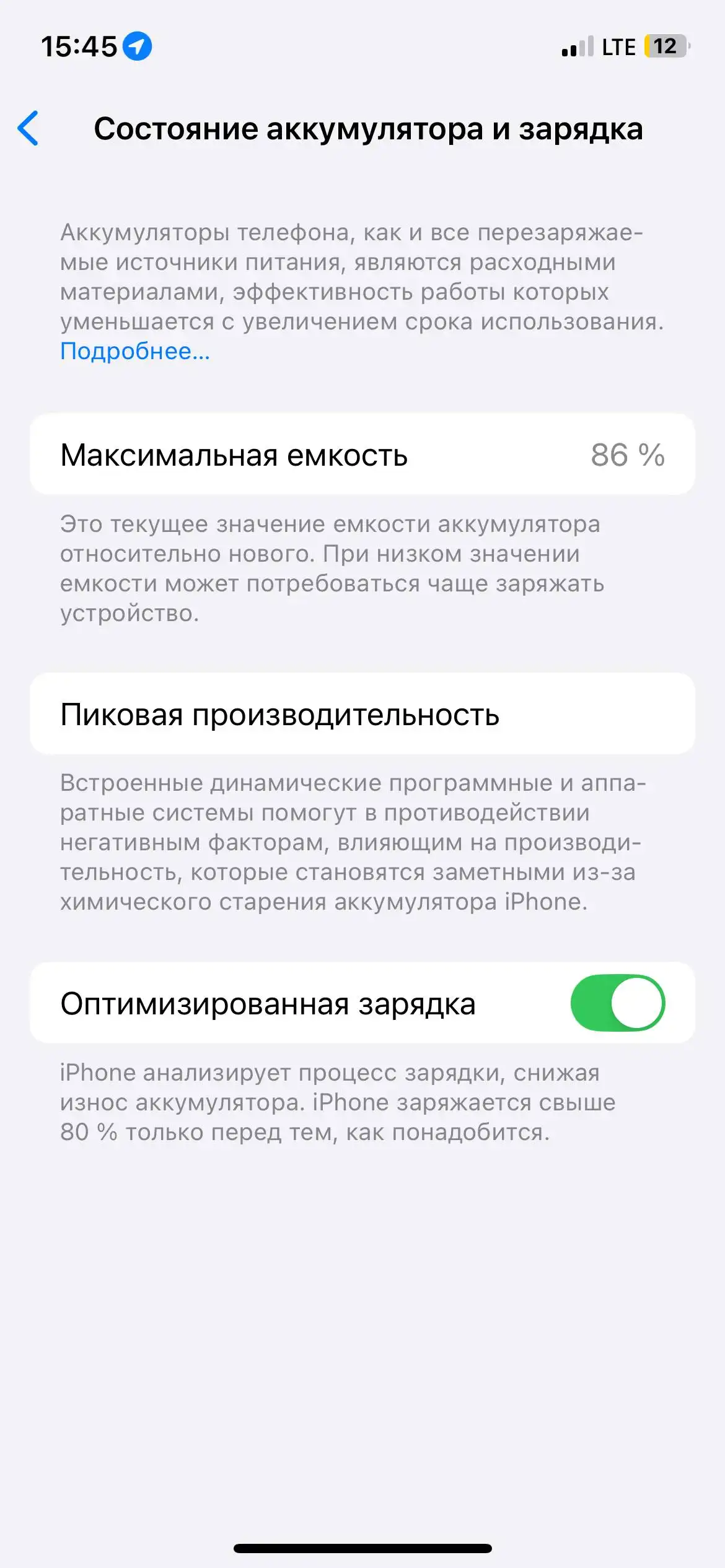Tap the LTE network indicator
Screen dimensions: 725x1568
(618, 46)
